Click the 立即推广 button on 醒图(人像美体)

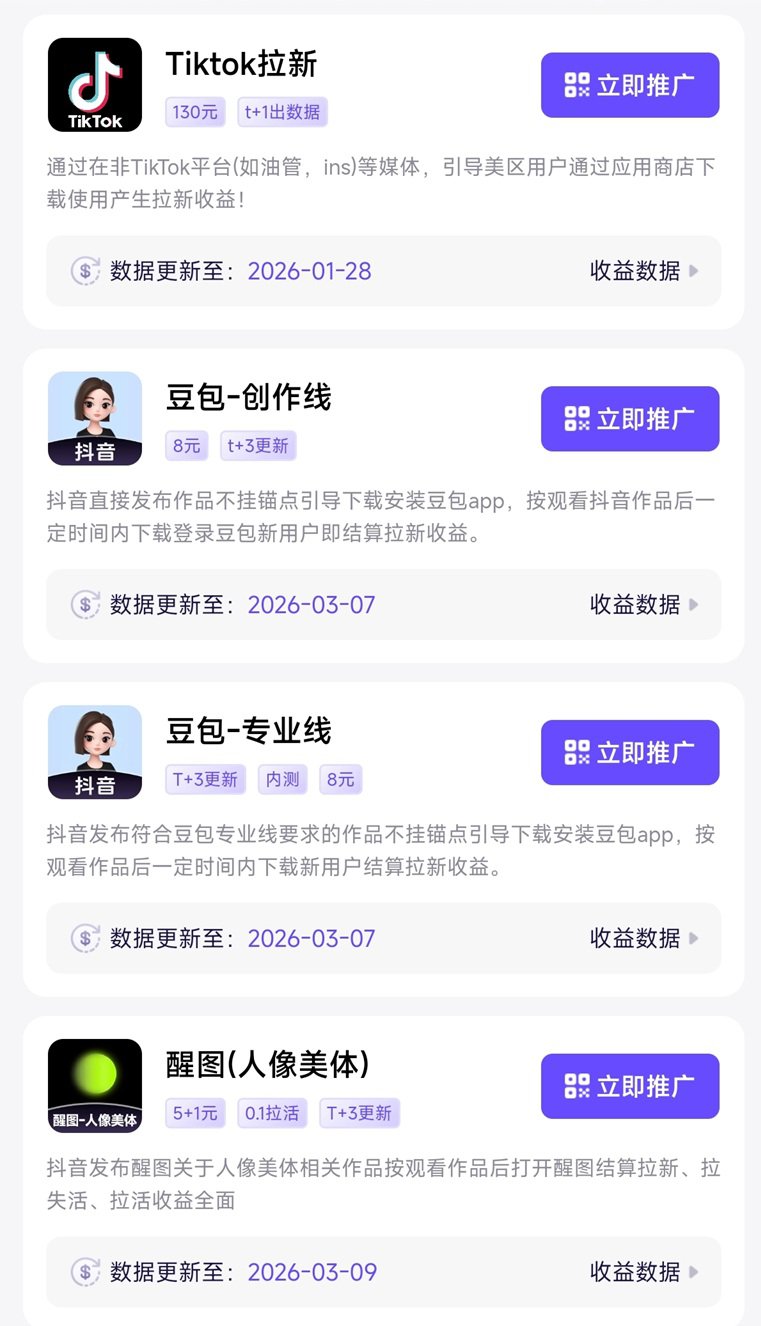630,1086
